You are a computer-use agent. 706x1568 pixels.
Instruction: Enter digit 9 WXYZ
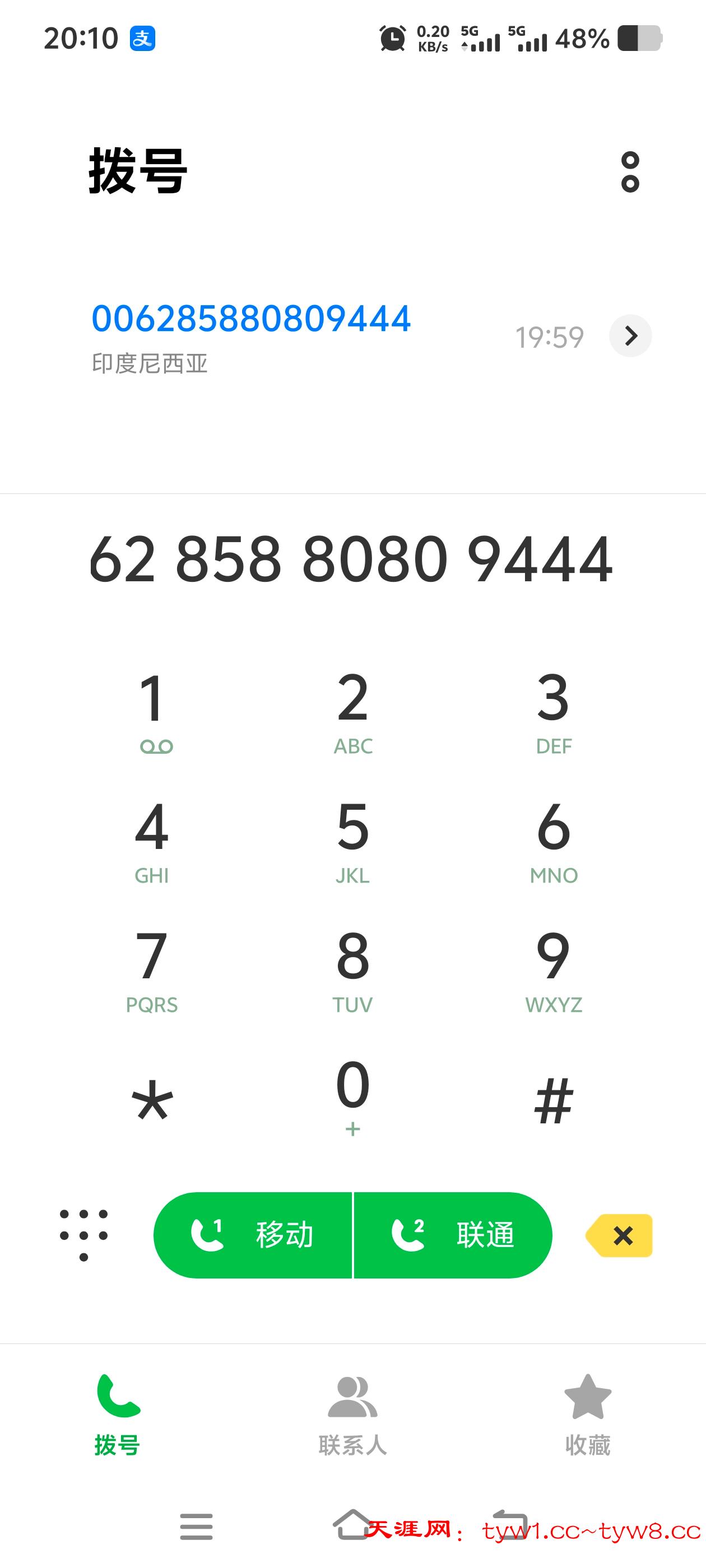click(x=553, y=969)
